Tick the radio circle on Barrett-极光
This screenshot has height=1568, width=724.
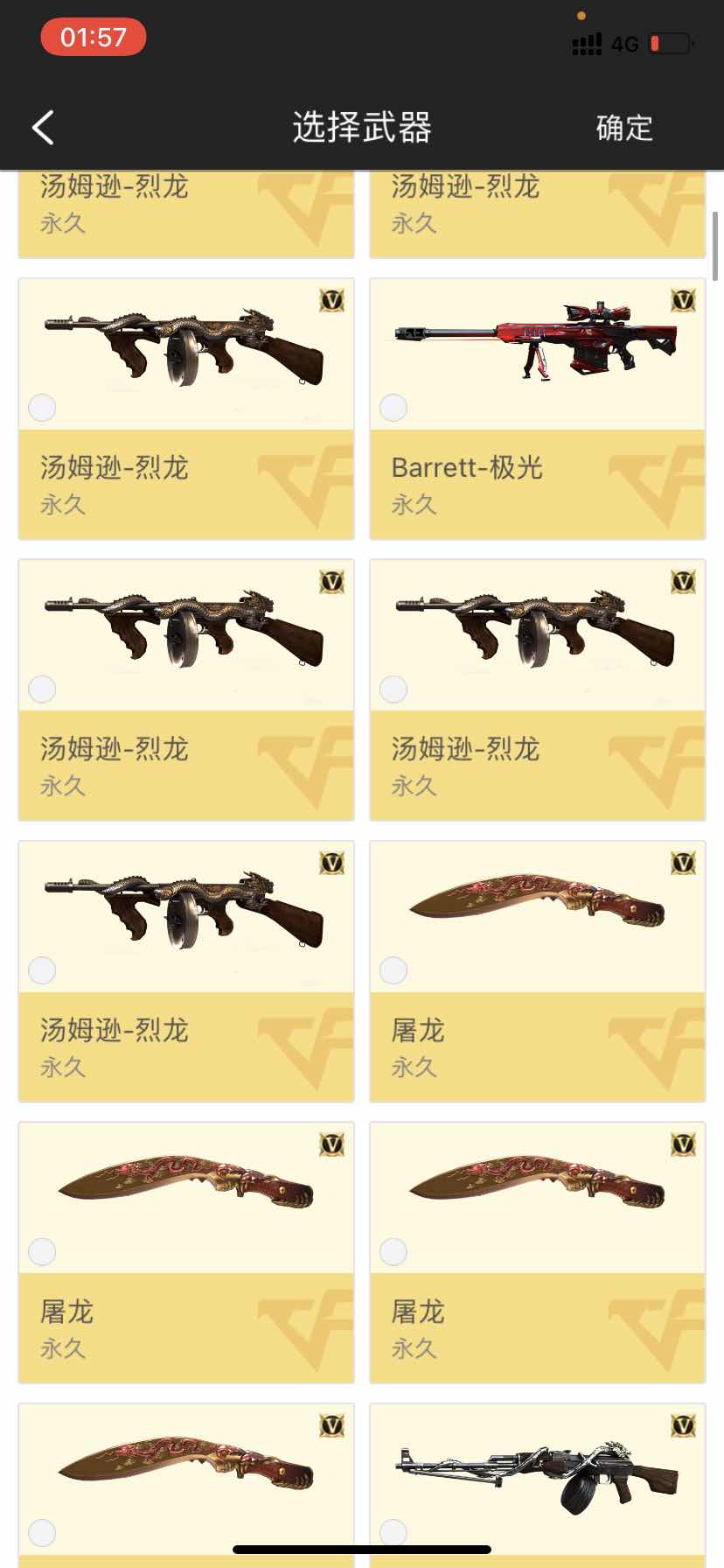[393, 408]
